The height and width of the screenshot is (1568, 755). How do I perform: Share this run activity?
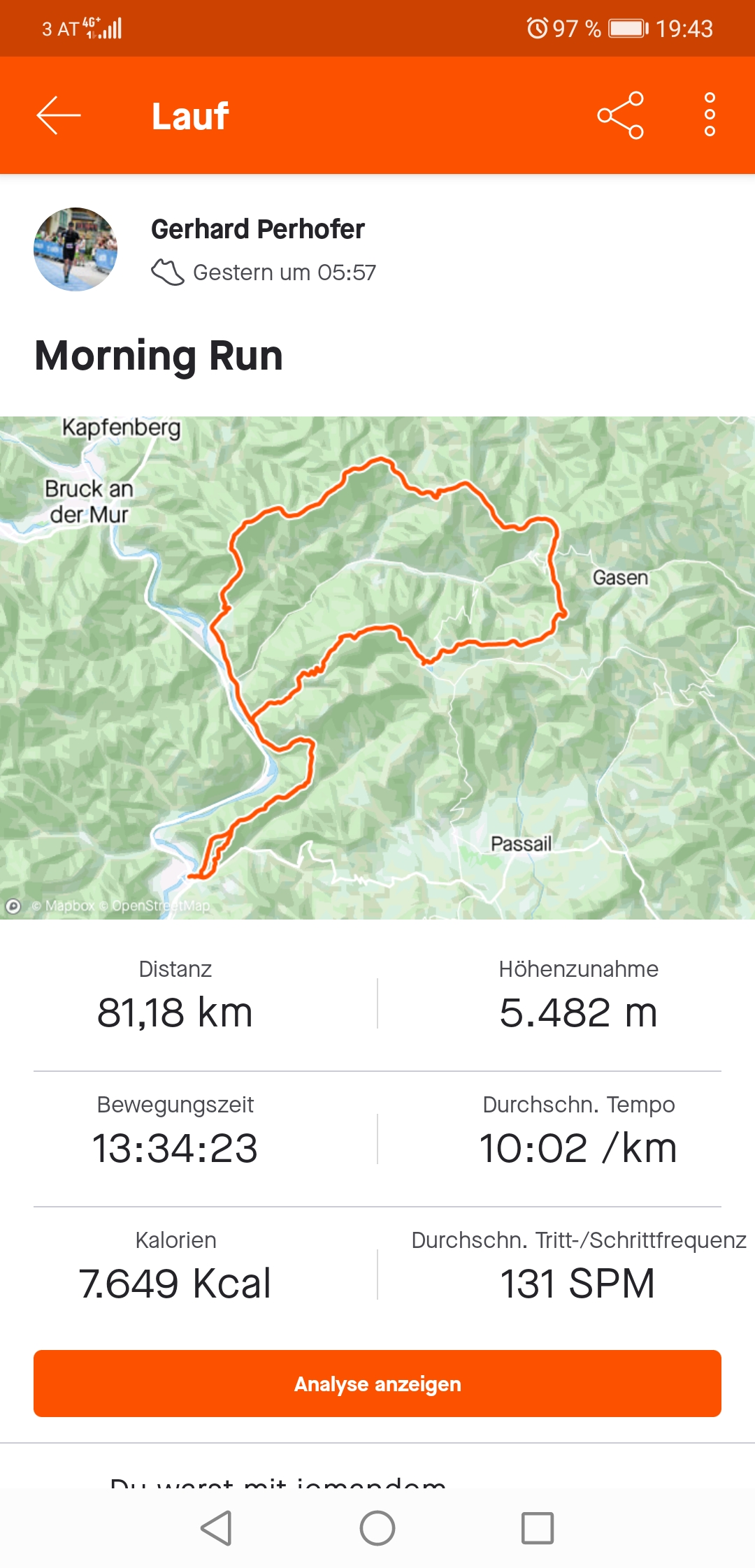[620, 115]
